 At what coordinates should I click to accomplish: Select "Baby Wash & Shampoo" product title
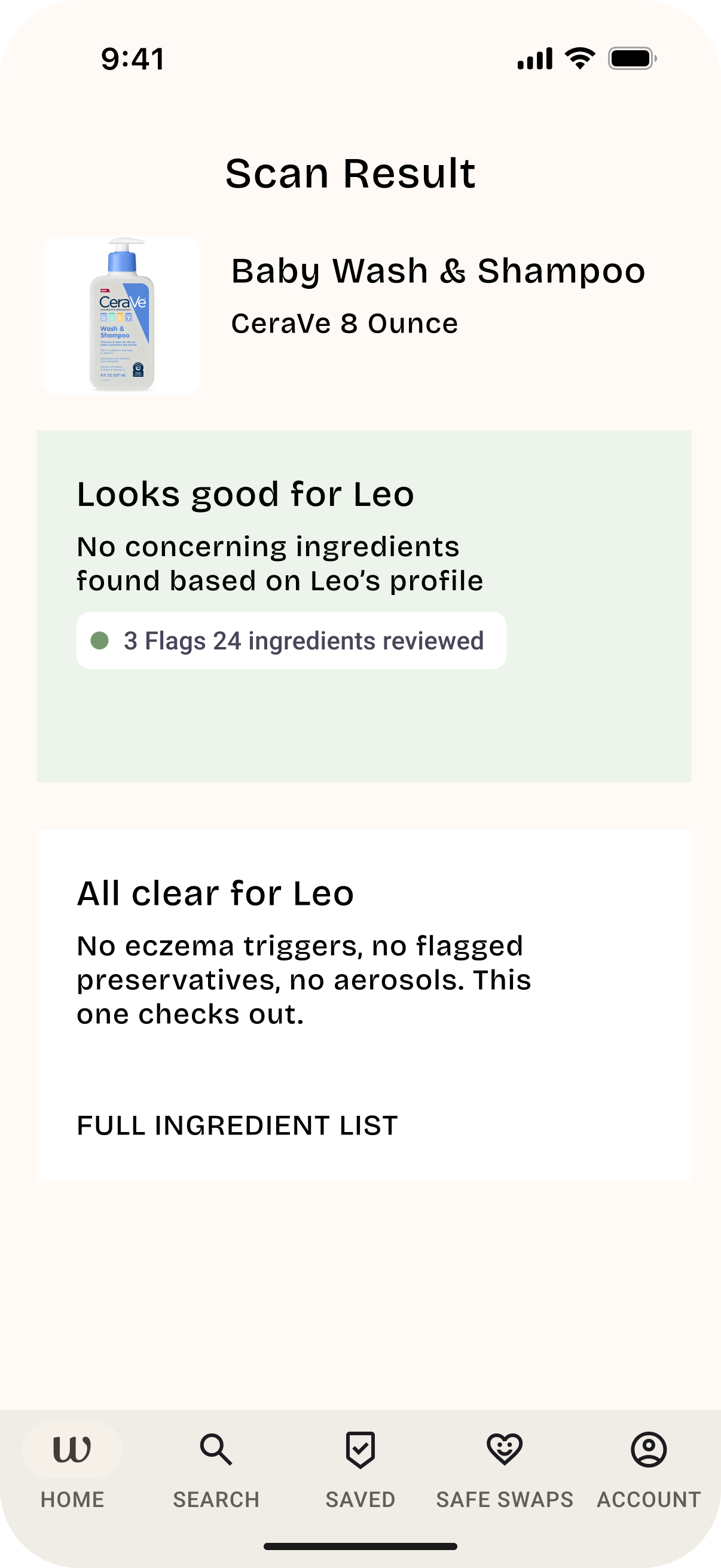coord(438,270)
